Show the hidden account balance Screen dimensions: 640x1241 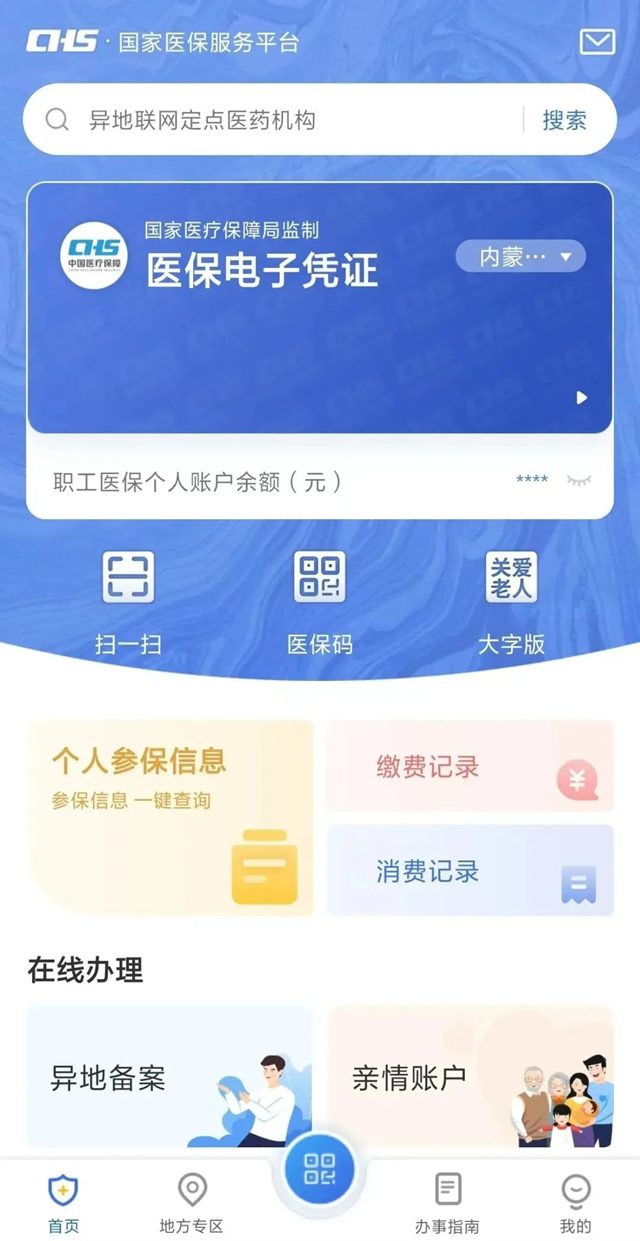click(579, 481)
